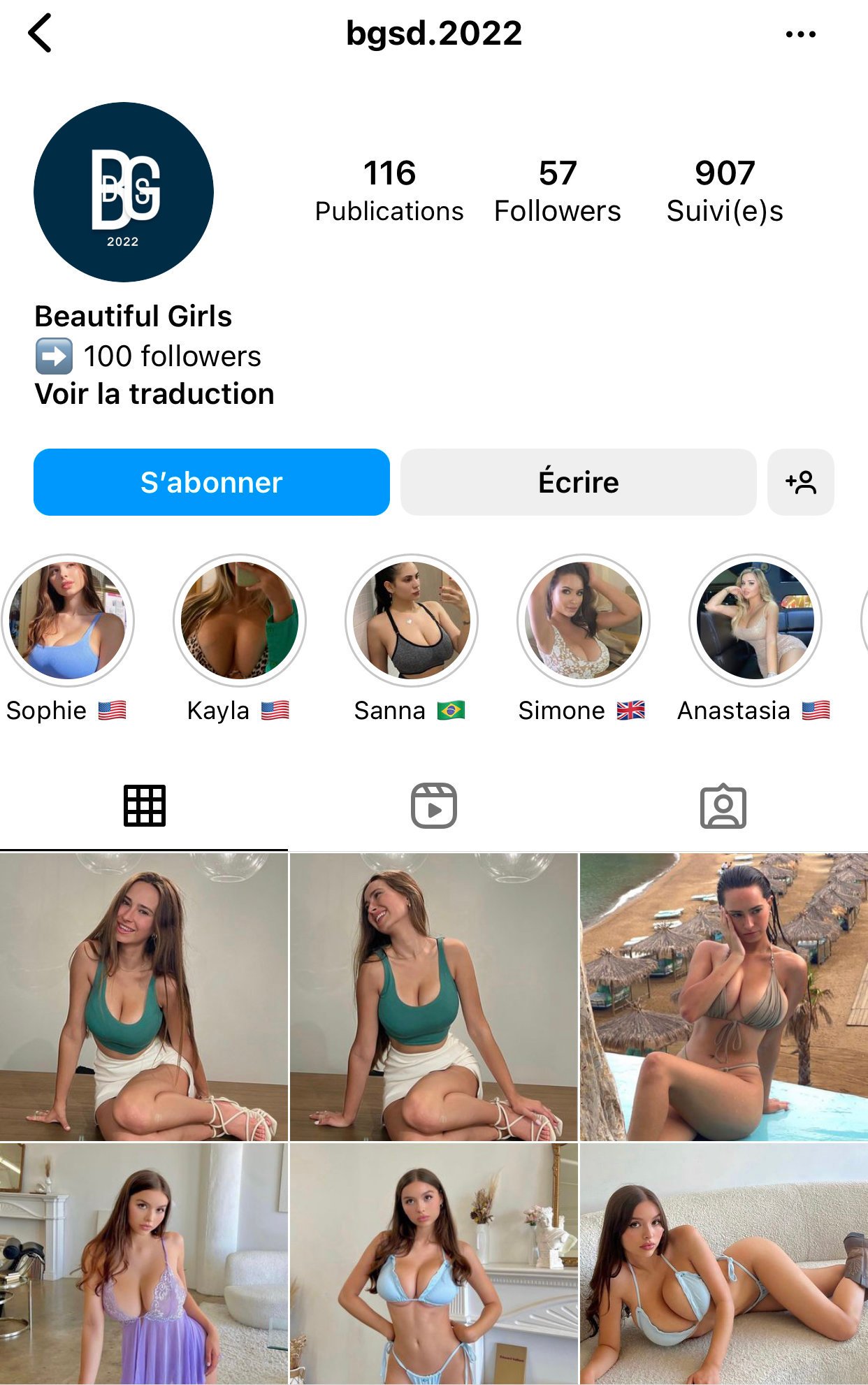Open the Sanna story highlight
The height and width of the screenshot is (1385, 868).
pos(411,621)
